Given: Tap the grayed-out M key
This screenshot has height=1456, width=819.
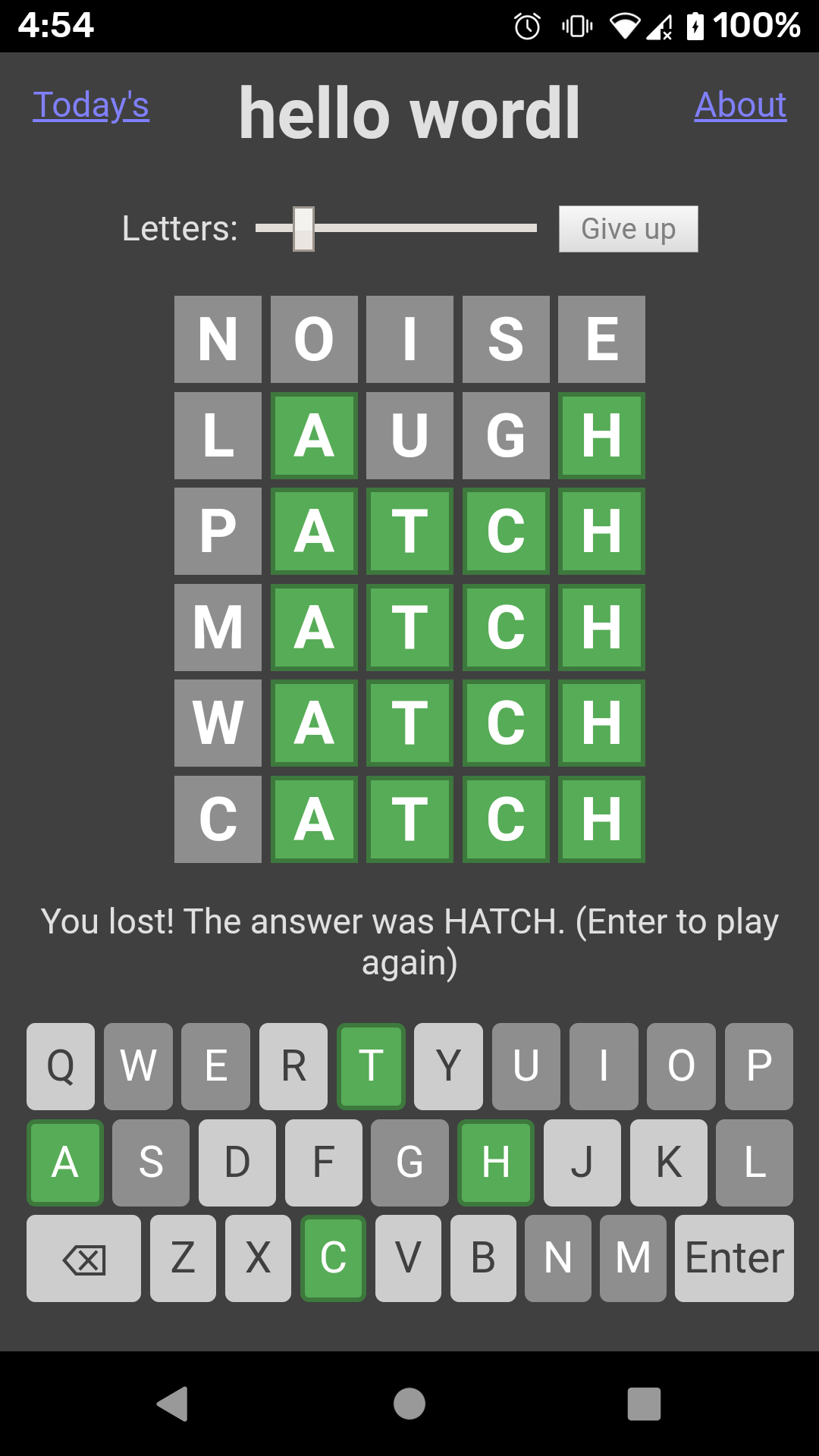Looking at the screenshot, I should [632, 1258].
